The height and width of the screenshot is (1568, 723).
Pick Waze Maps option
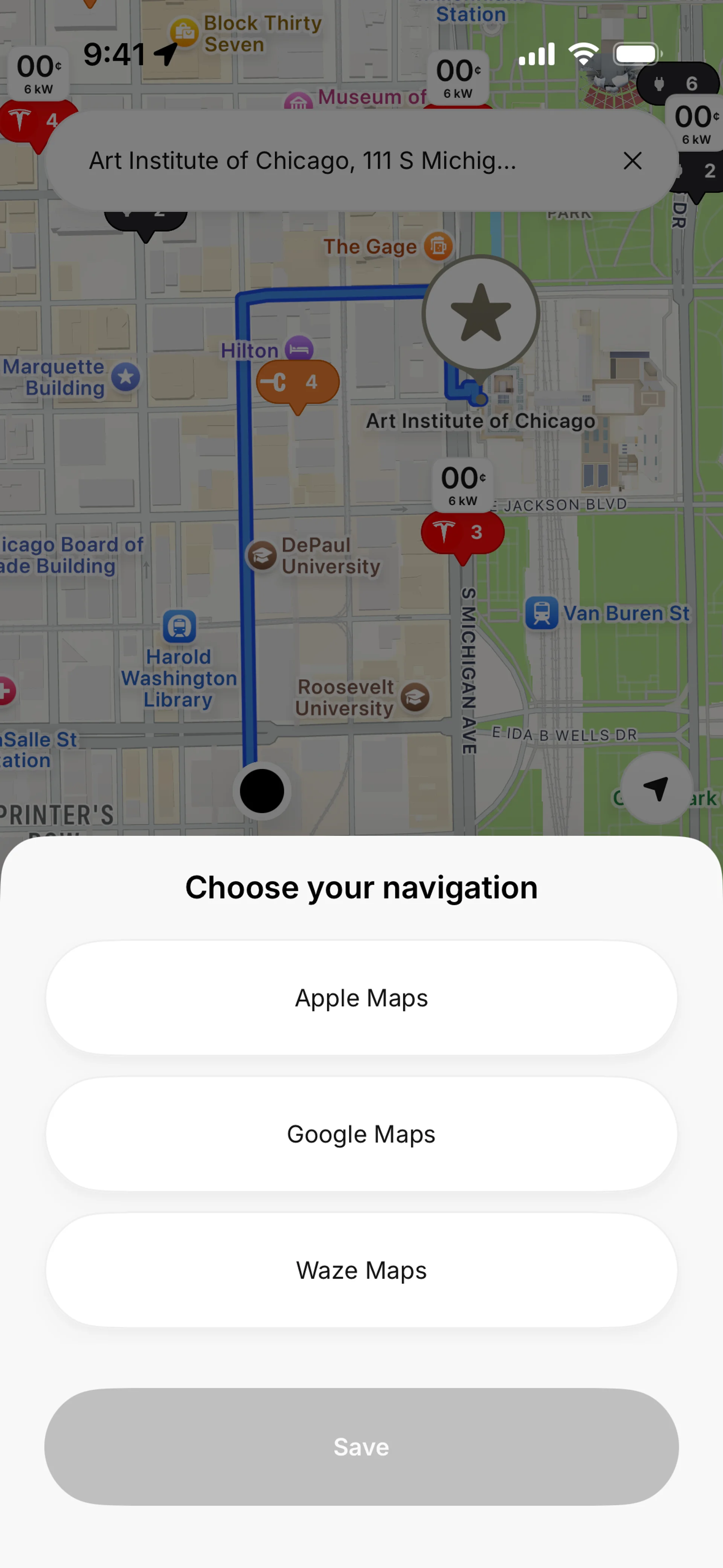(x=361, y=1270)
